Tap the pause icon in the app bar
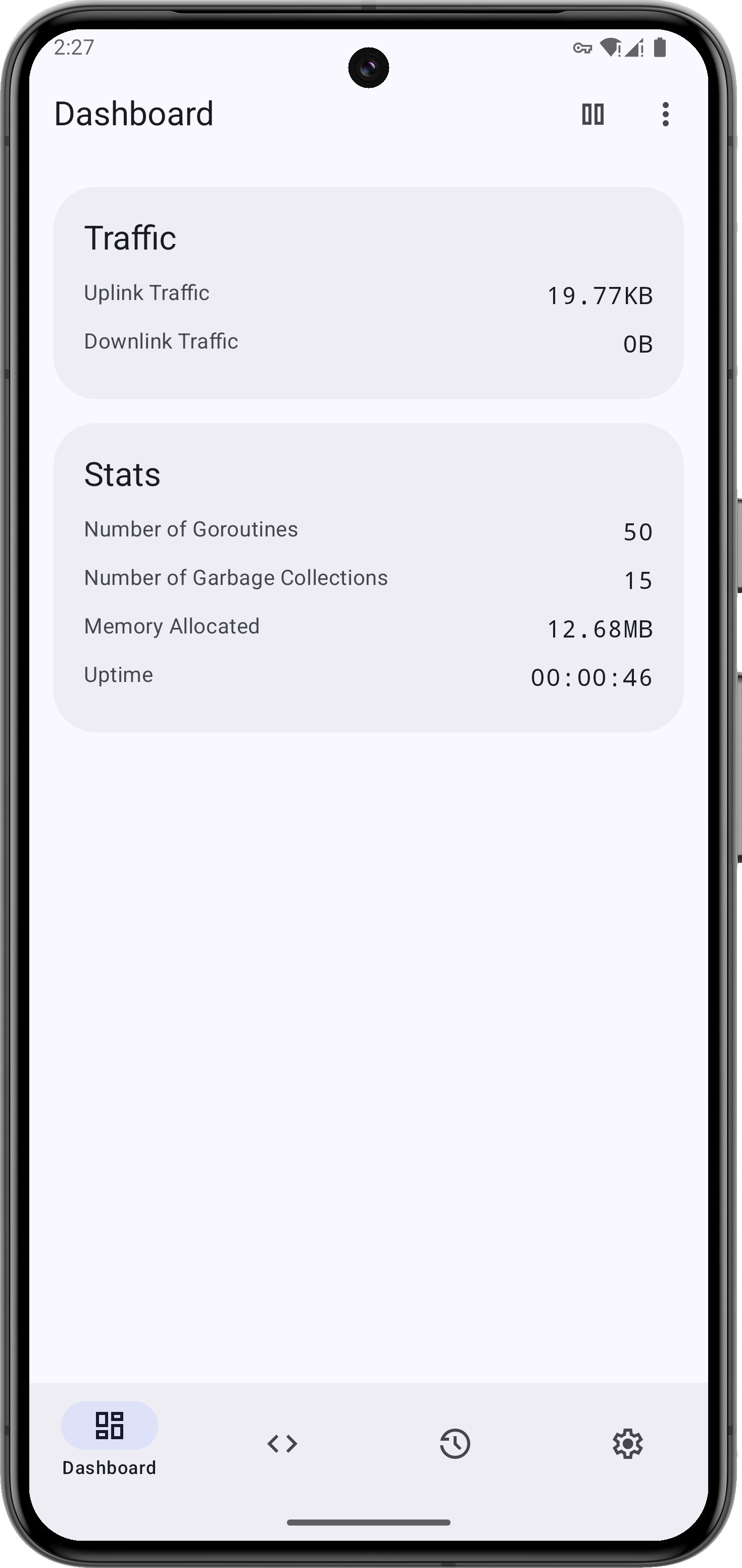The image size is (742, 1568). pos(592,115)
